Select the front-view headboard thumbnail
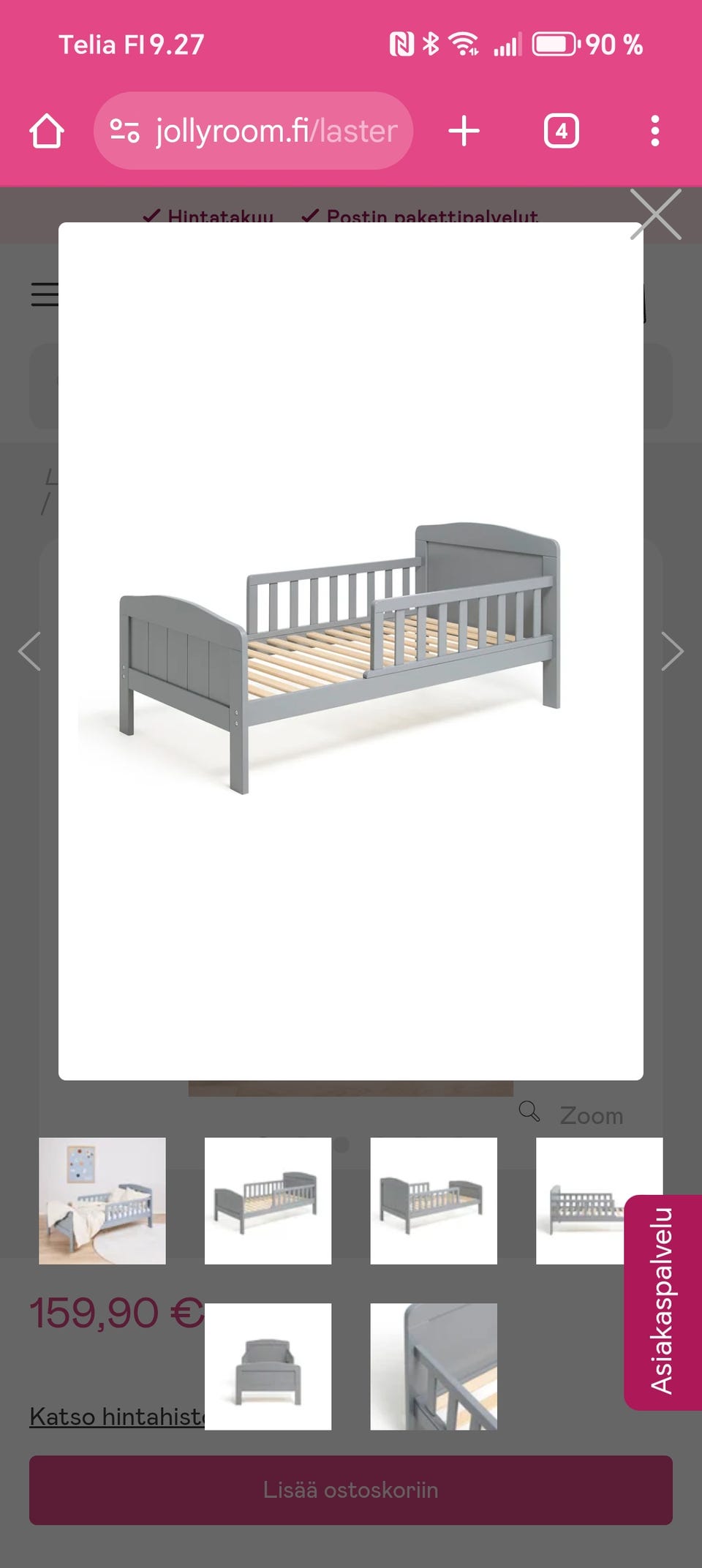Viewport: 702px width, 1568px height. coord(268,1366)
